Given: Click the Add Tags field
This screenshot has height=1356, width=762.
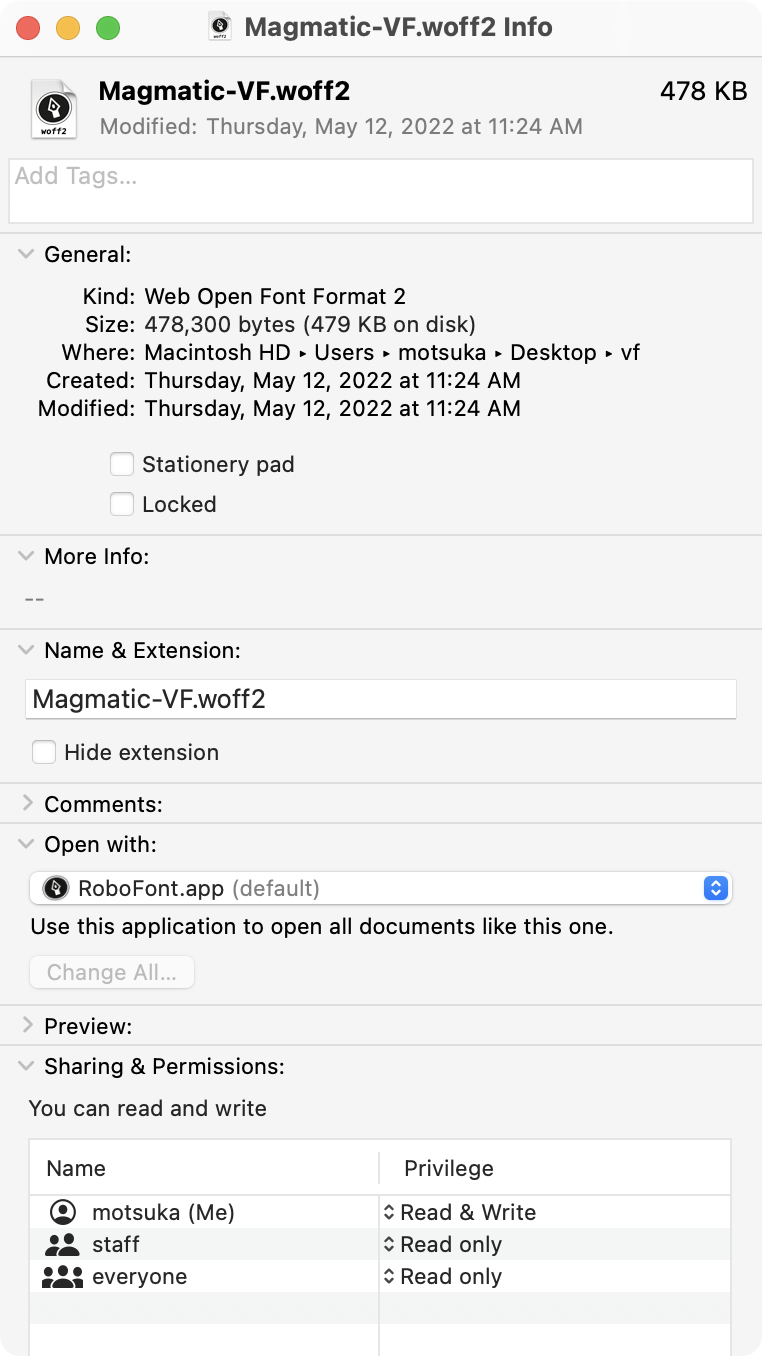Looking at the screenshot, I should pyautogui.click(x=381, y=190).
